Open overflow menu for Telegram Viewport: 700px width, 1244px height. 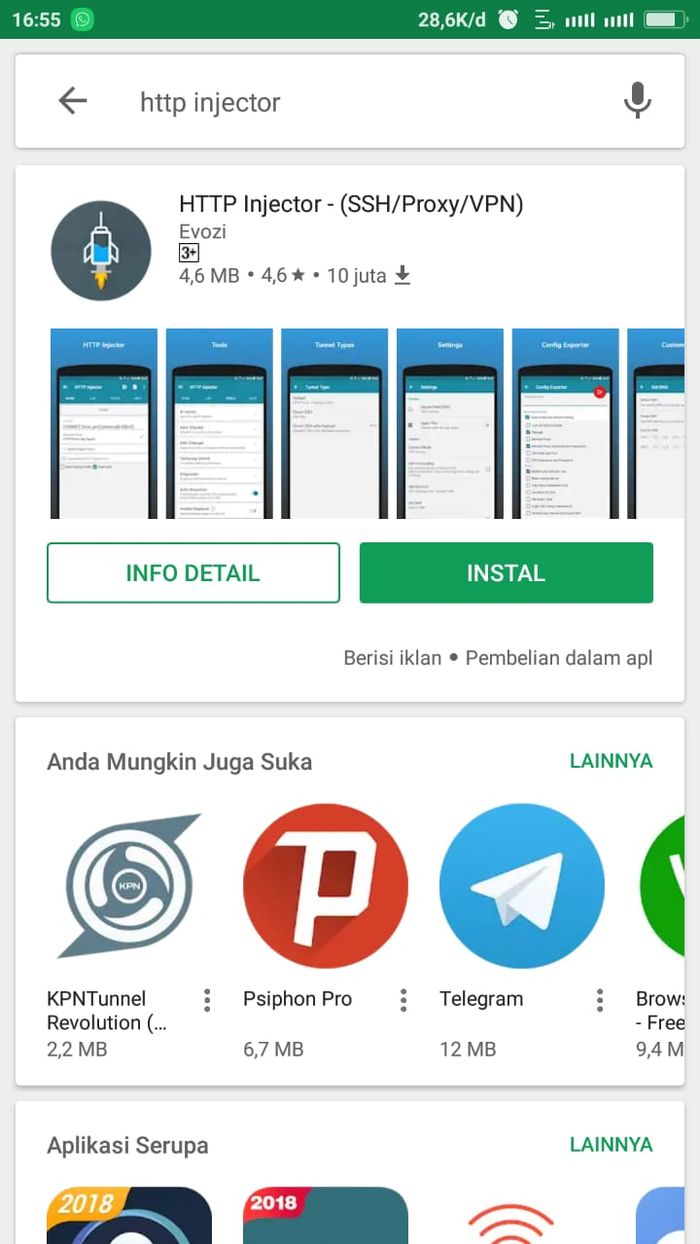[x=599, y=1000]
